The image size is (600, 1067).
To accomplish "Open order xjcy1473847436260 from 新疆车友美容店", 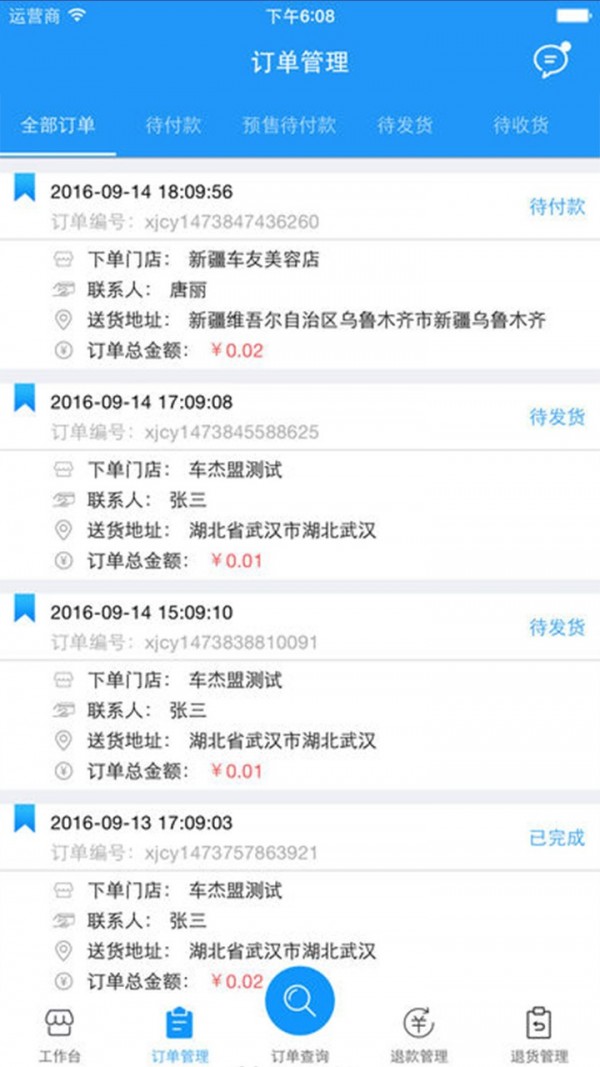I will (300, 271).
